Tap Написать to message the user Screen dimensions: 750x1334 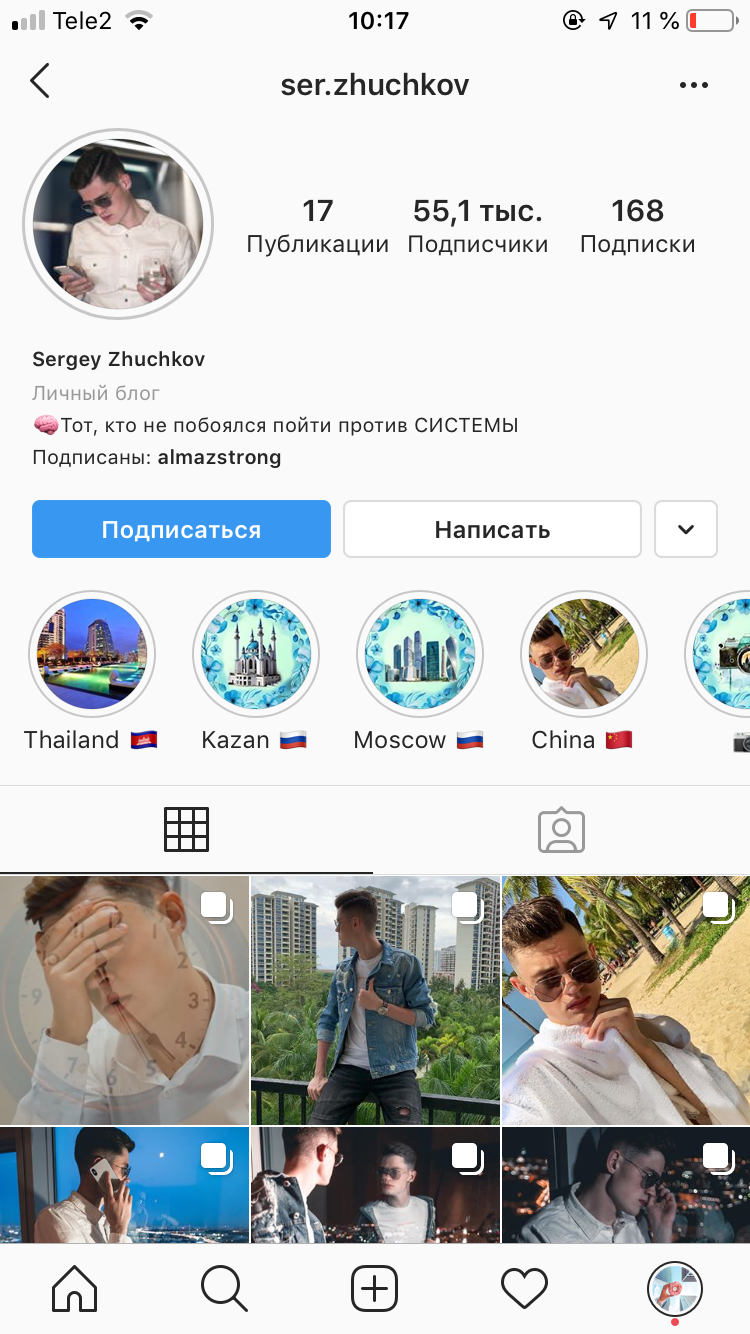(492, 529)
